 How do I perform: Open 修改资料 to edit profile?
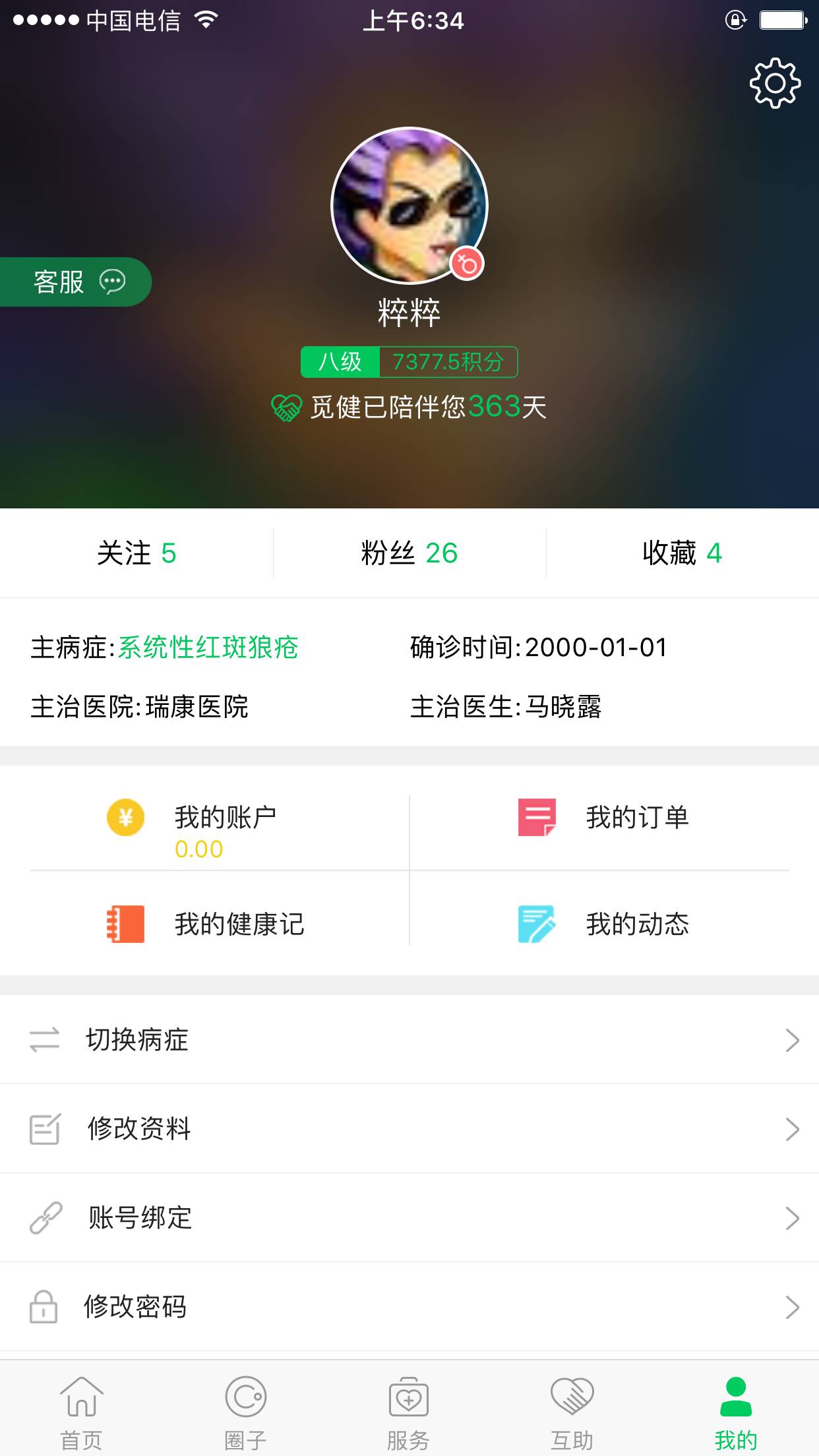409,1129
